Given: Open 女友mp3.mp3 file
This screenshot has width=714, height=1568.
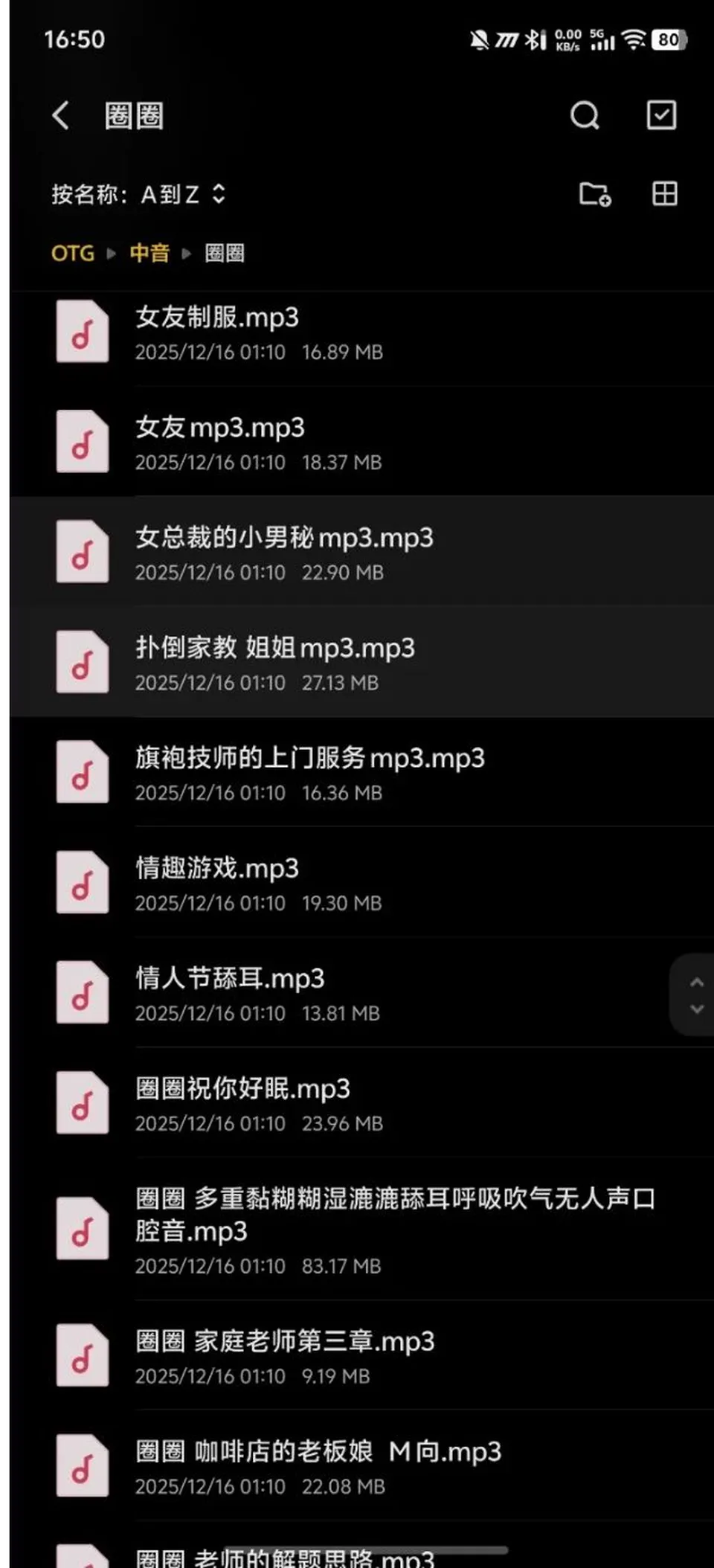Looking at the screenshot, I should (x=361, y=441).
